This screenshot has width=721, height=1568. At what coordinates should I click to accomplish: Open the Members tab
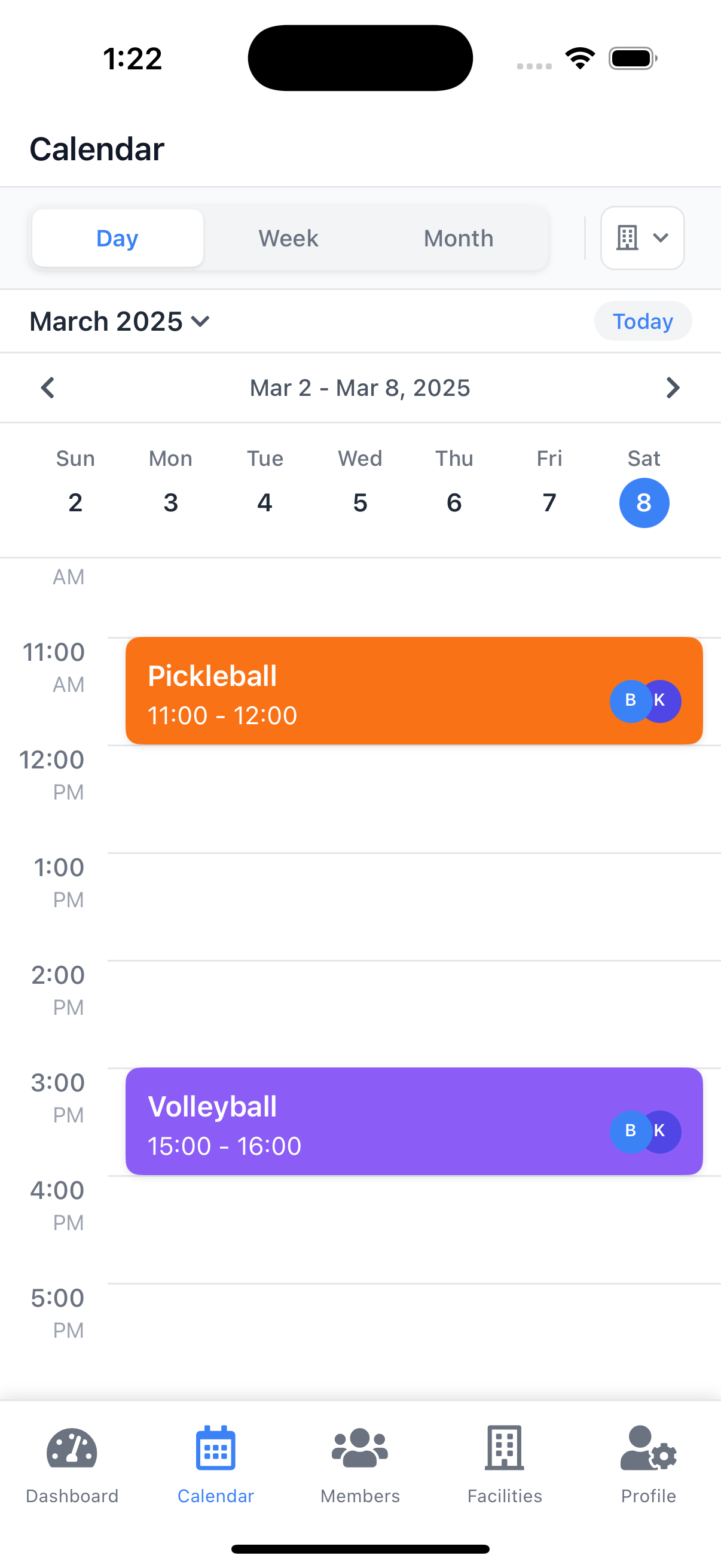[x=360, y=1464]
